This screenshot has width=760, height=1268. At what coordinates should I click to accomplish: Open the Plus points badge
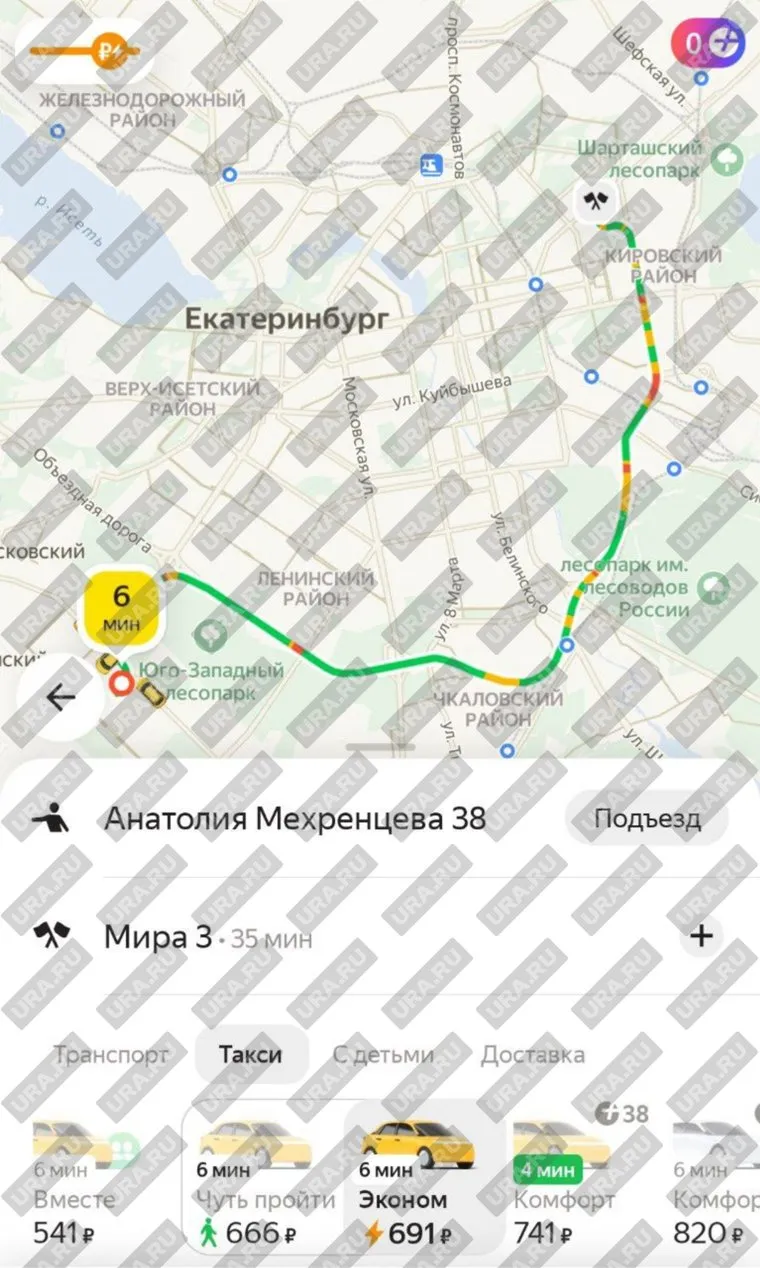click(x=709, y=42)
